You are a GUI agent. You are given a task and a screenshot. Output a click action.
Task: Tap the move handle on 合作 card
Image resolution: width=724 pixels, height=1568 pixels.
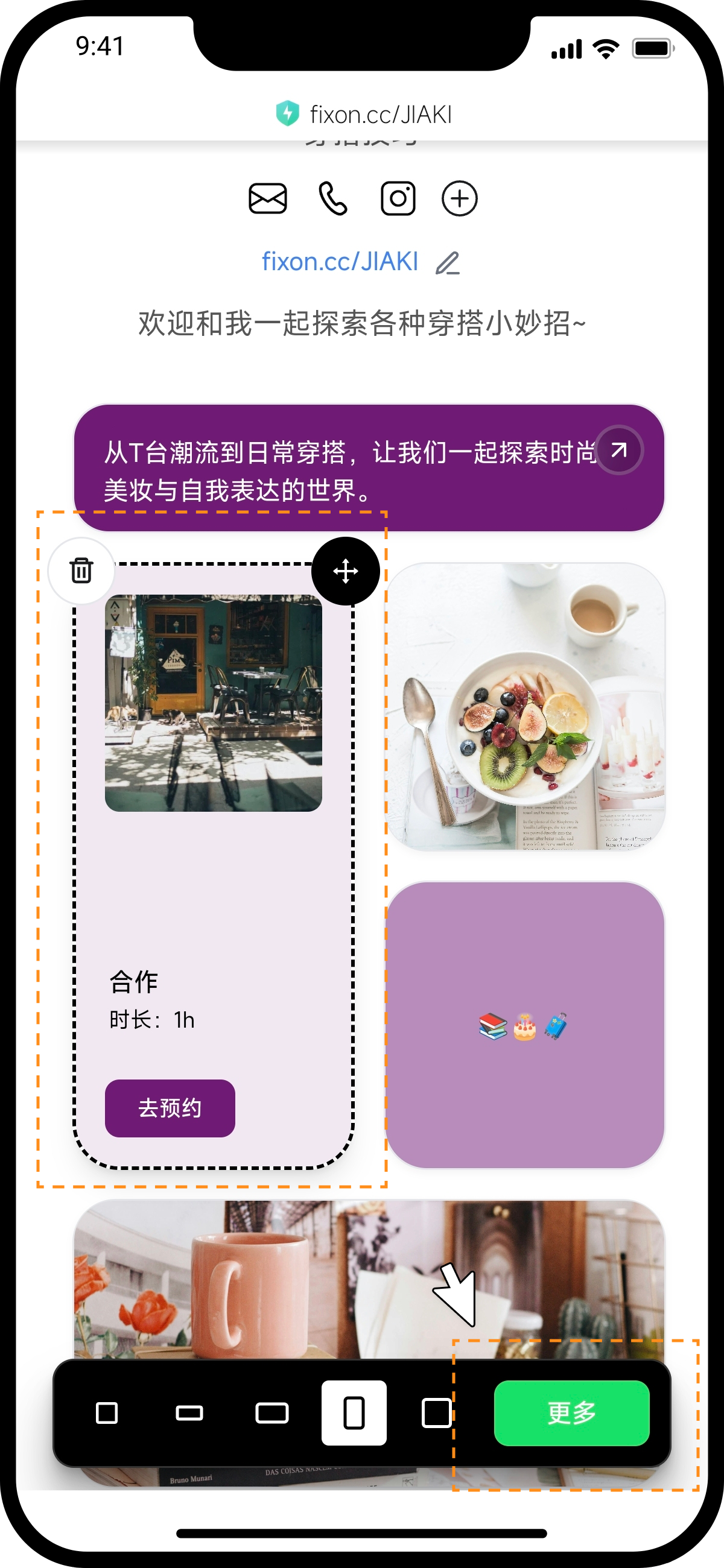(346, 571)
